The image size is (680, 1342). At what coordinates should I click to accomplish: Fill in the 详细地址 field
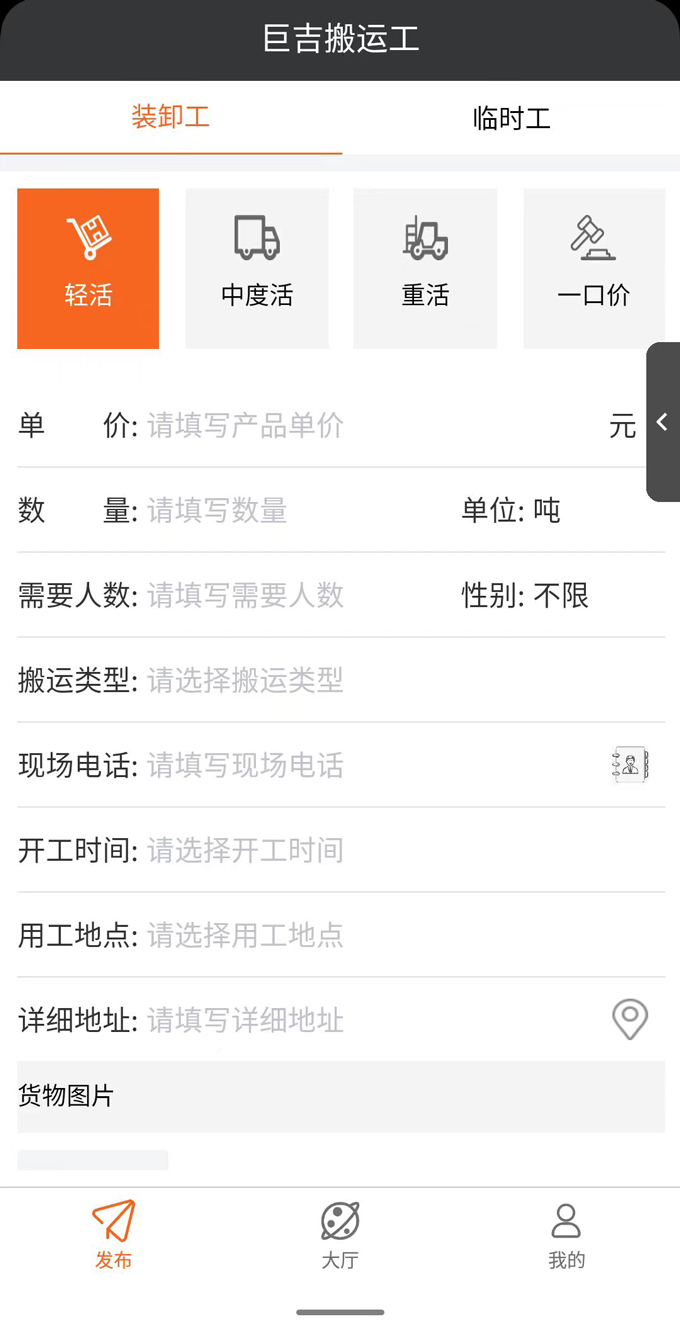click(x=370, y=1021)
